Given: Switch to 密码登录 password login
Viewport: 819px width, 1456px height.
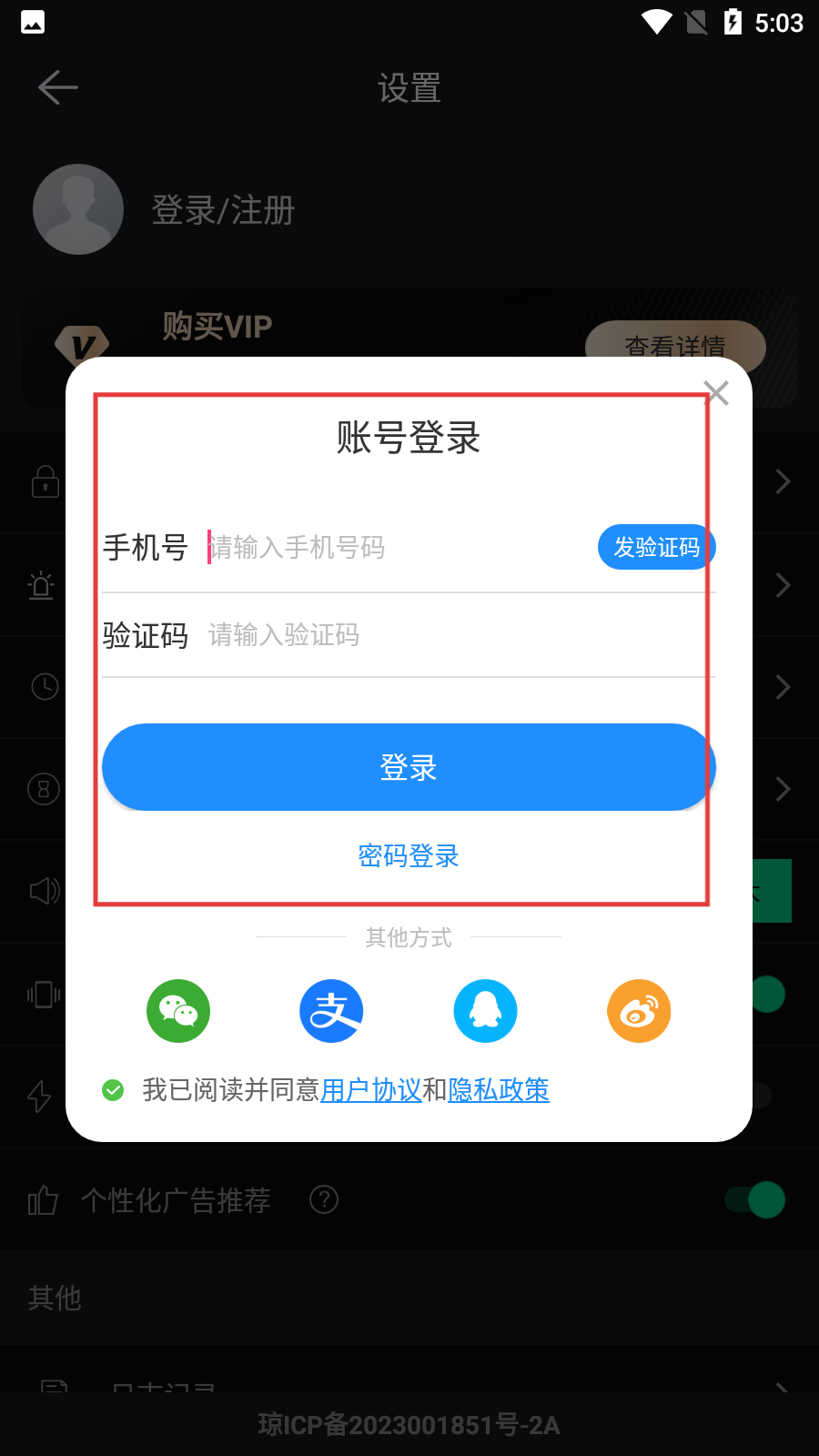Looking at the screenshot, I should click(409, 855).
